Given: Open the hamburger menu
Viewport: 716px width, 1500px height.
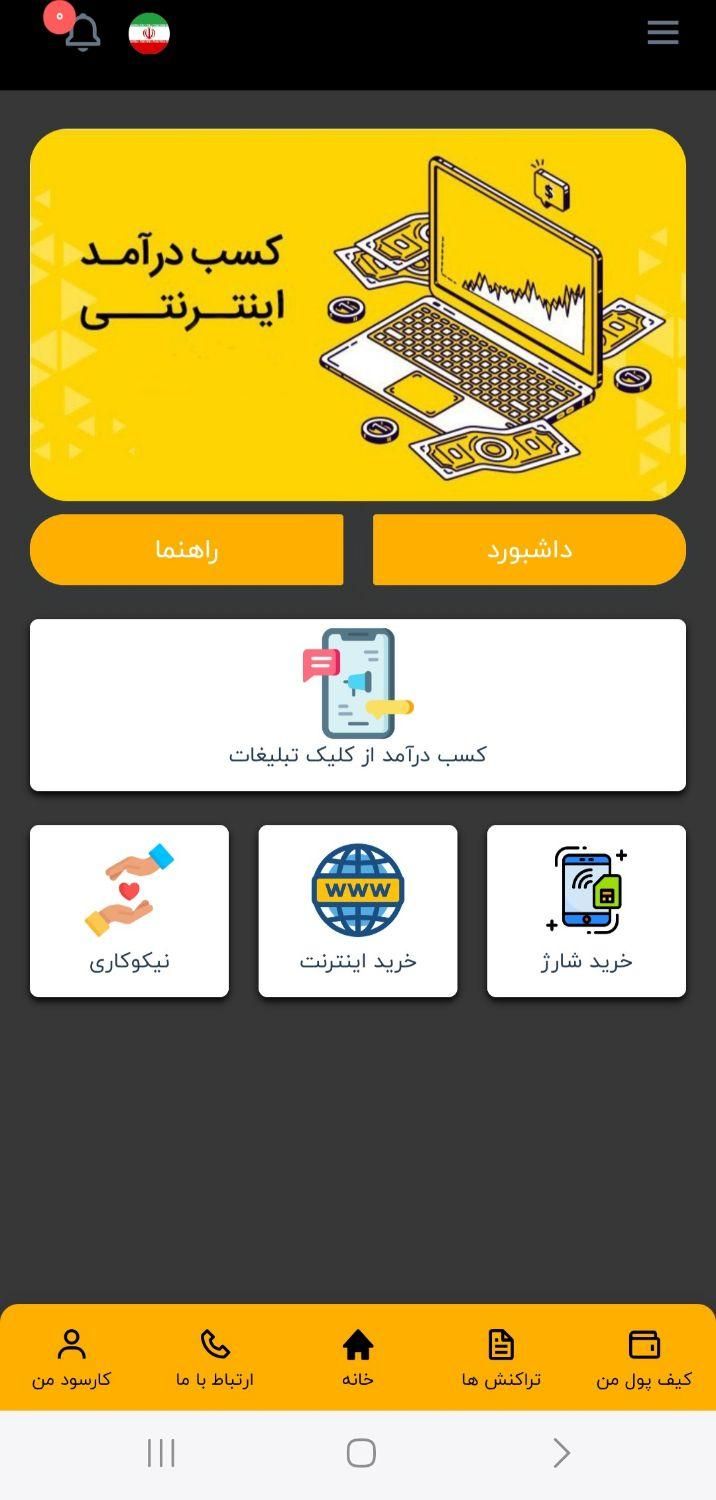Looking at the screenshot, I should click(662, 33).
